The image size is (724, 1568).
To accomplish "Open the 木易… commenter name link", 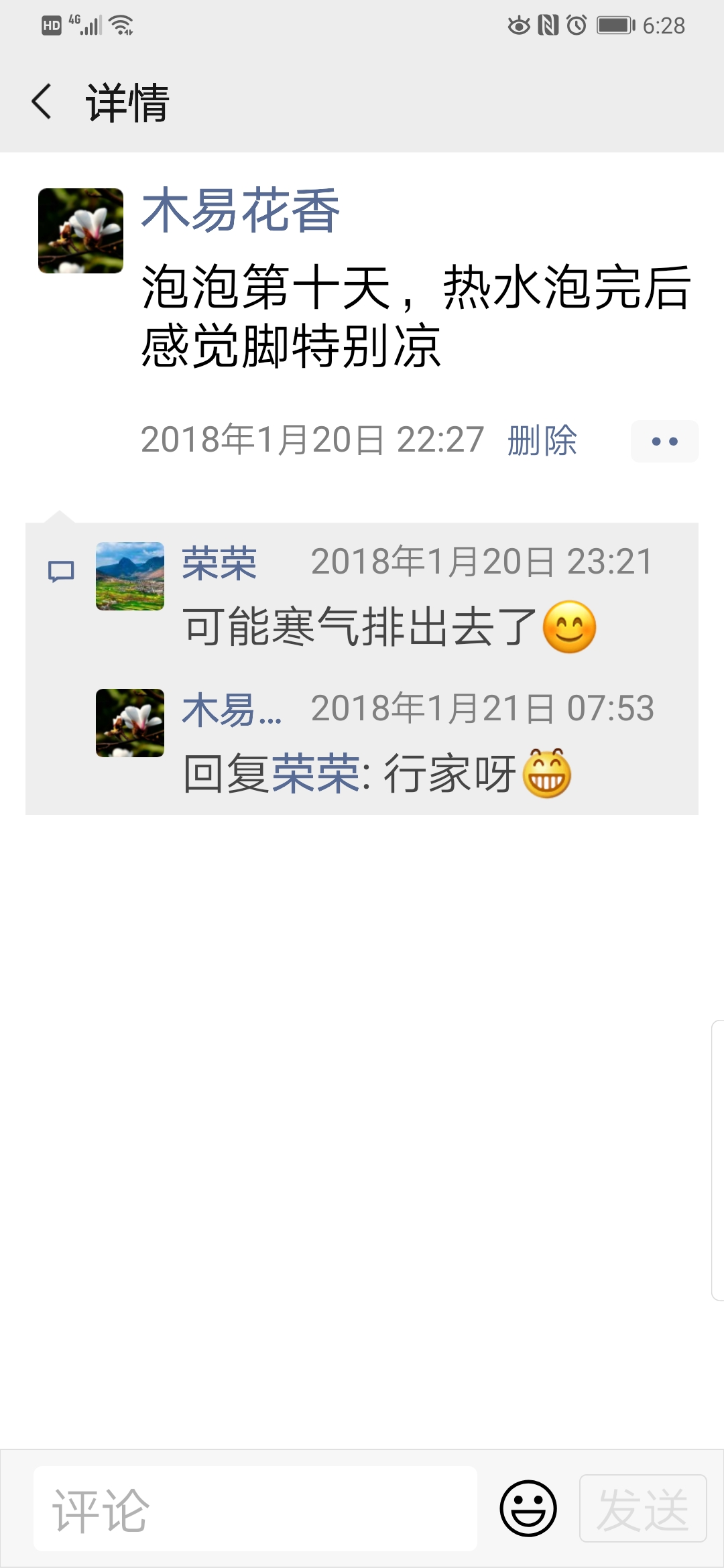I will pyautogui.click(x=231, y=709).
